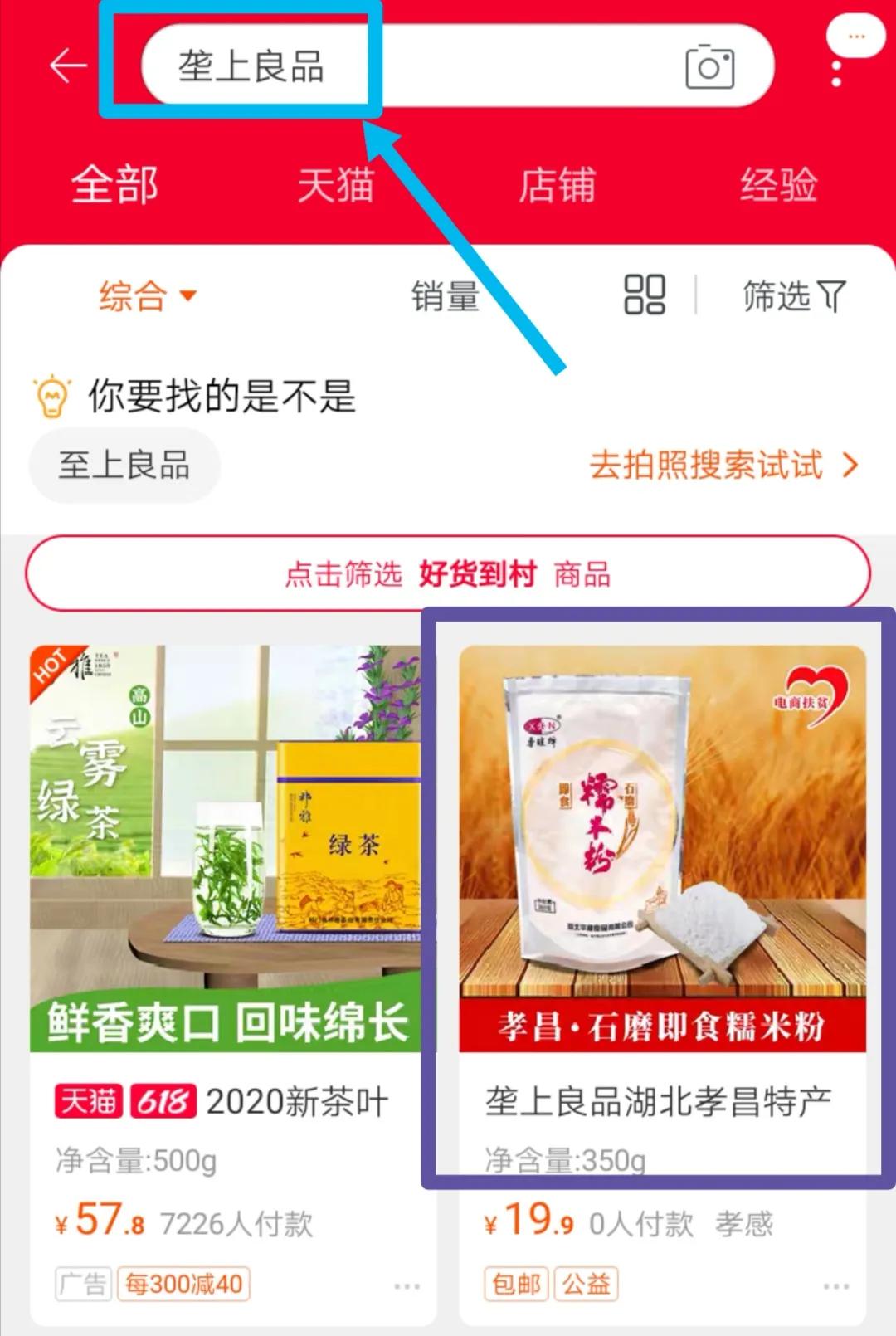
Task: Expand the 好货到村 filter banner
Action: [x=448, y=575]
